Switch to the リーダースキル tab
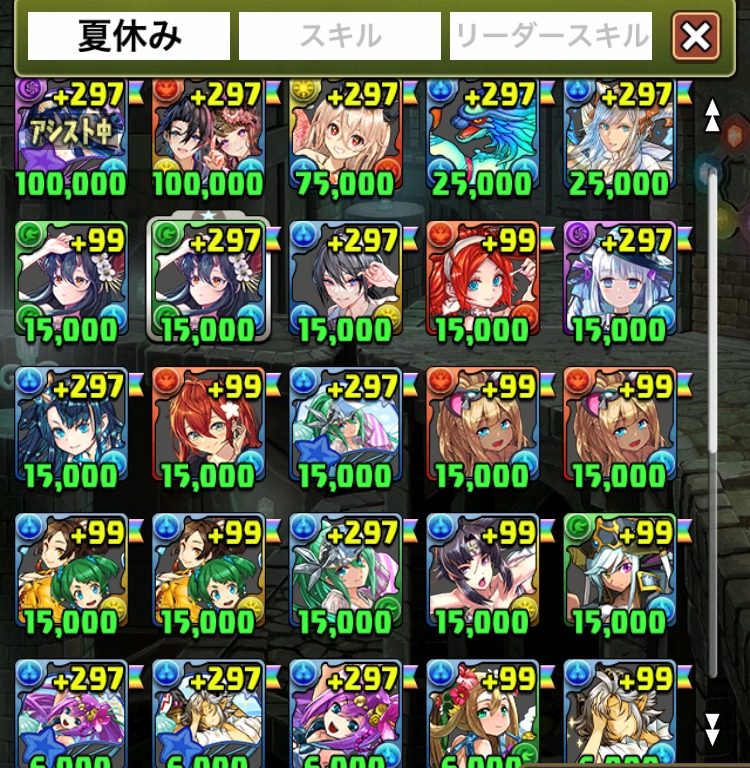 pyautogui.click(x=551, y=37)
